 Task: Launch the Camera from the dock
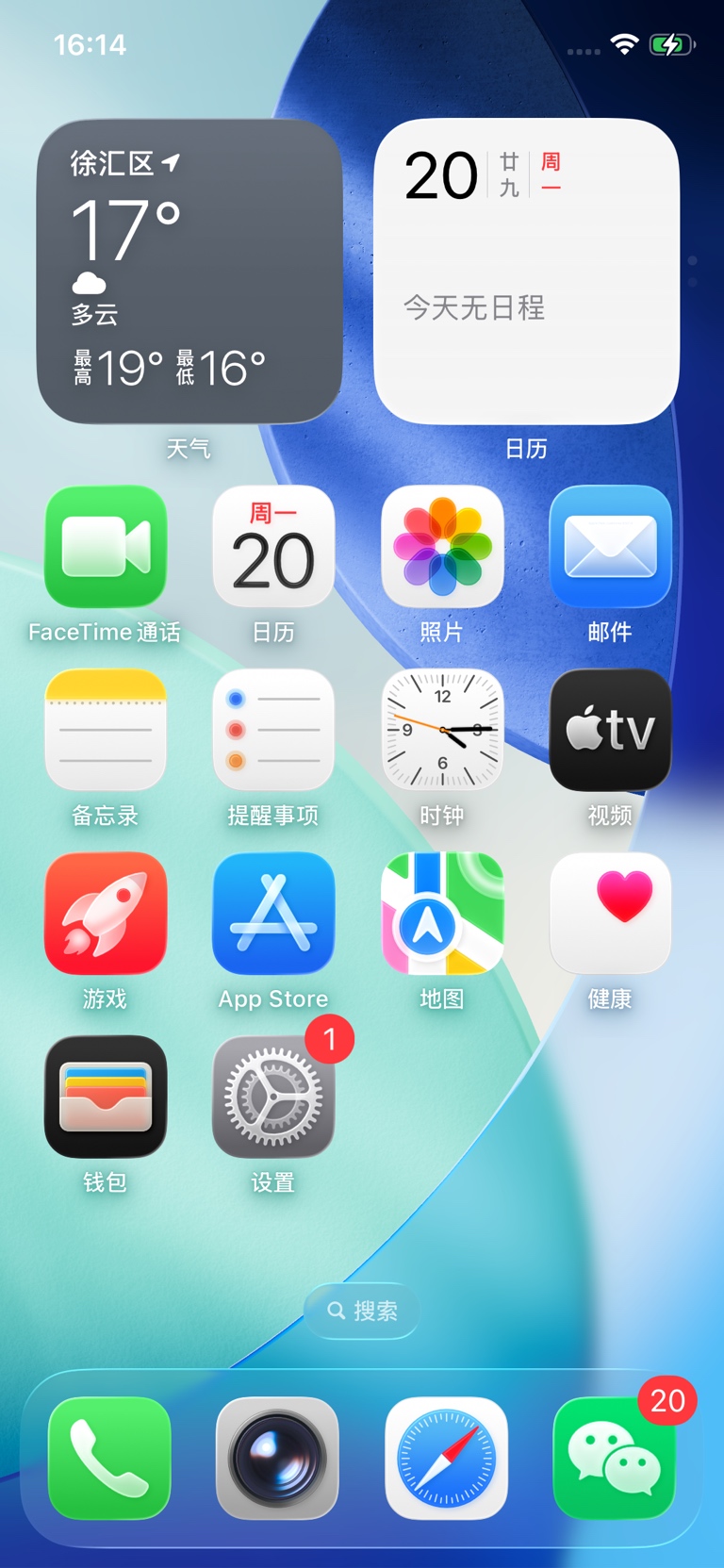click(277, 1458)
